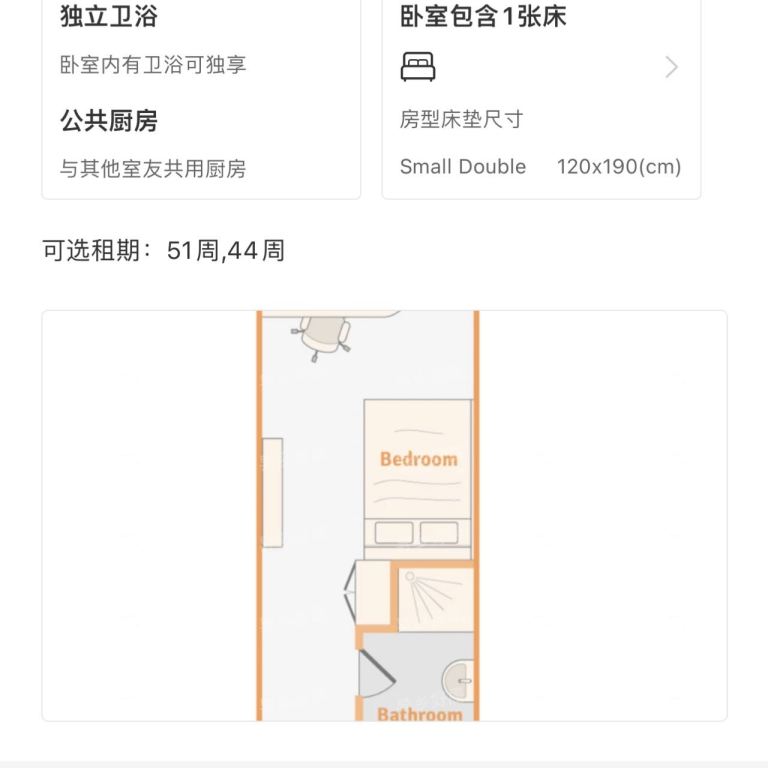View the bedroom floor plan image
This screenshot has height=768, width=768.
click(384, 515)
